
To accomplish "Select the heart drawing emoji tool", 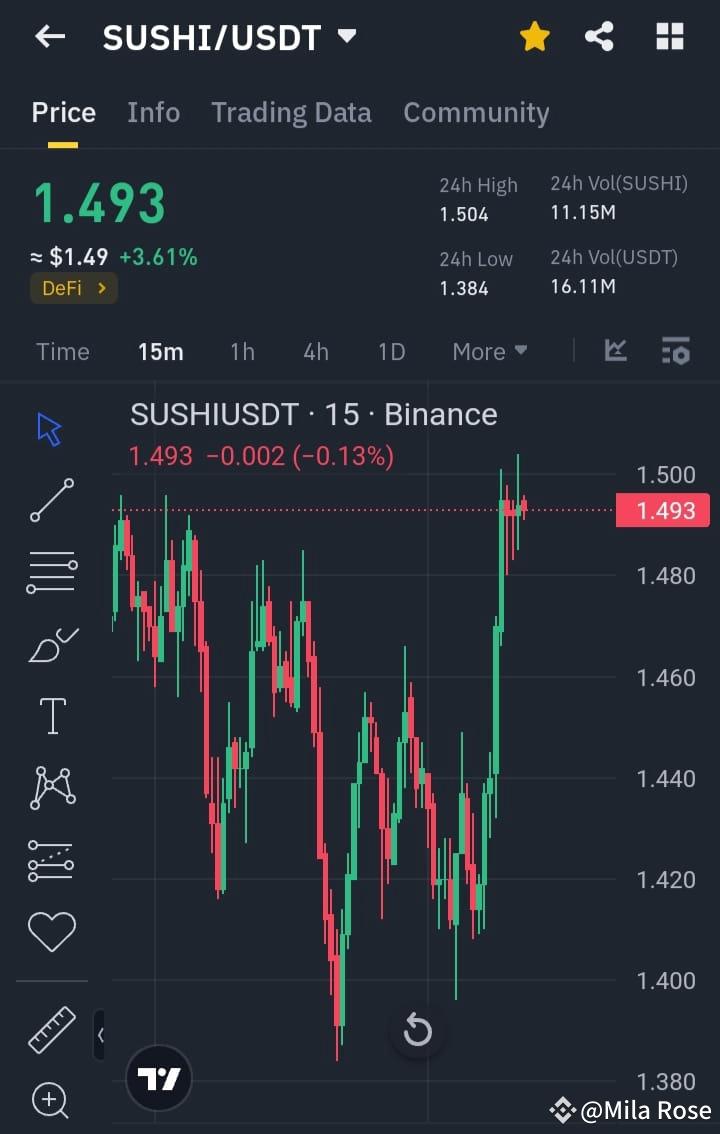I will point(50,930).
